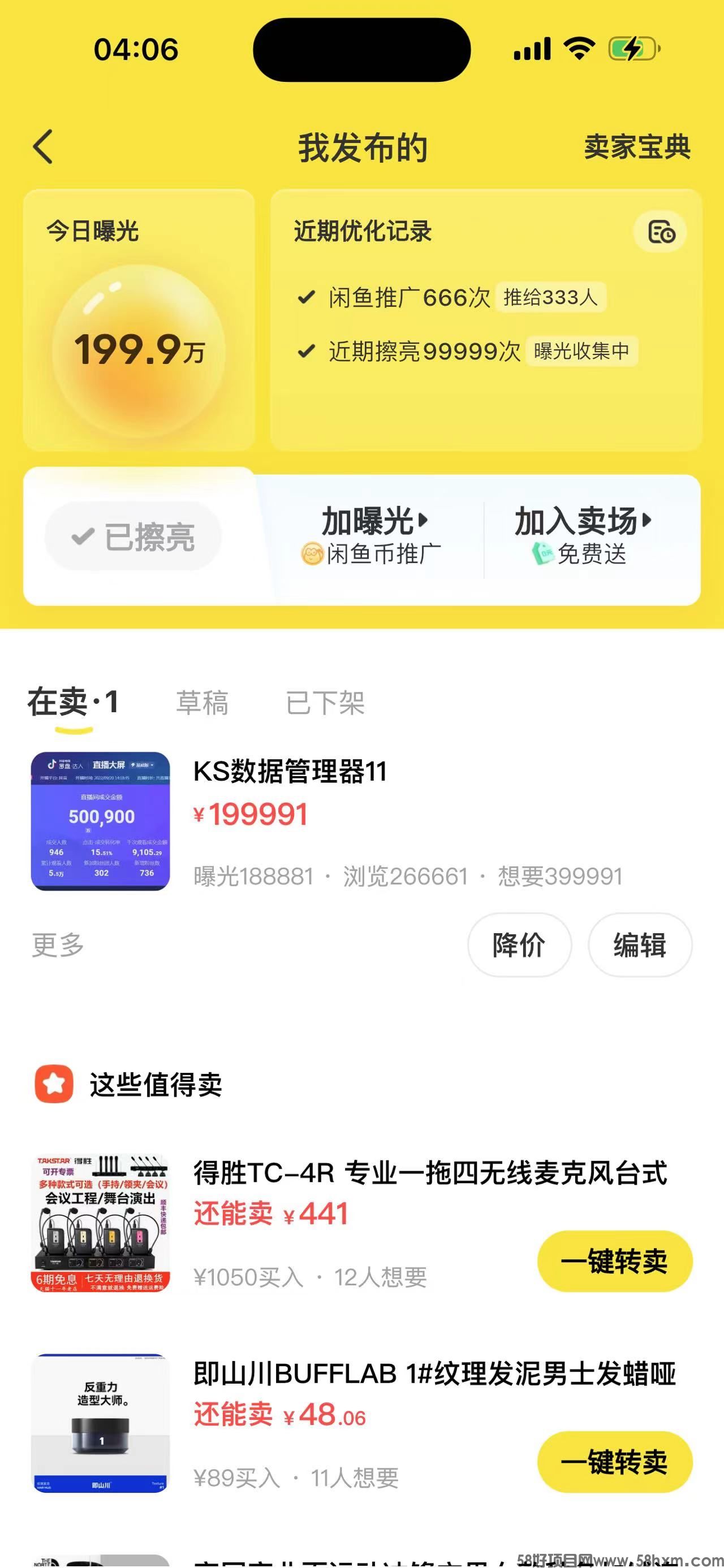Screen dimensions: 724x1568
Task: Tap the 已擦亮 button
Action: click(x=133, y=537)
